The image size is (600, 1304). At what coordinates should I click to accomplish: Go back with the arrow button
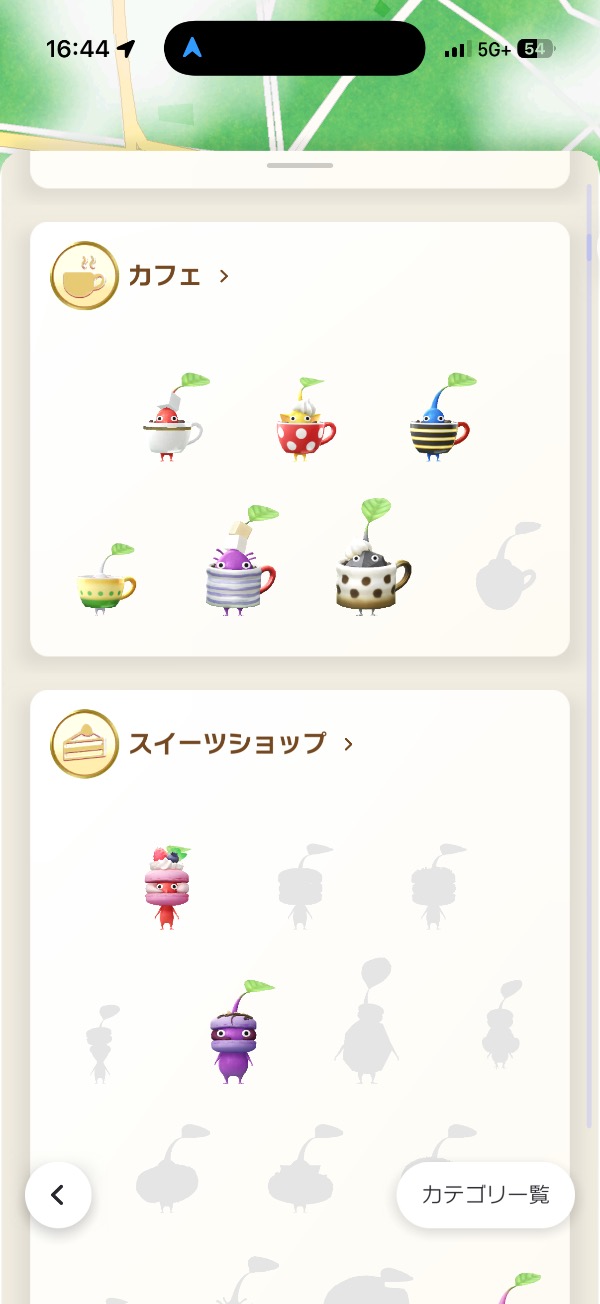[58, 1194]
